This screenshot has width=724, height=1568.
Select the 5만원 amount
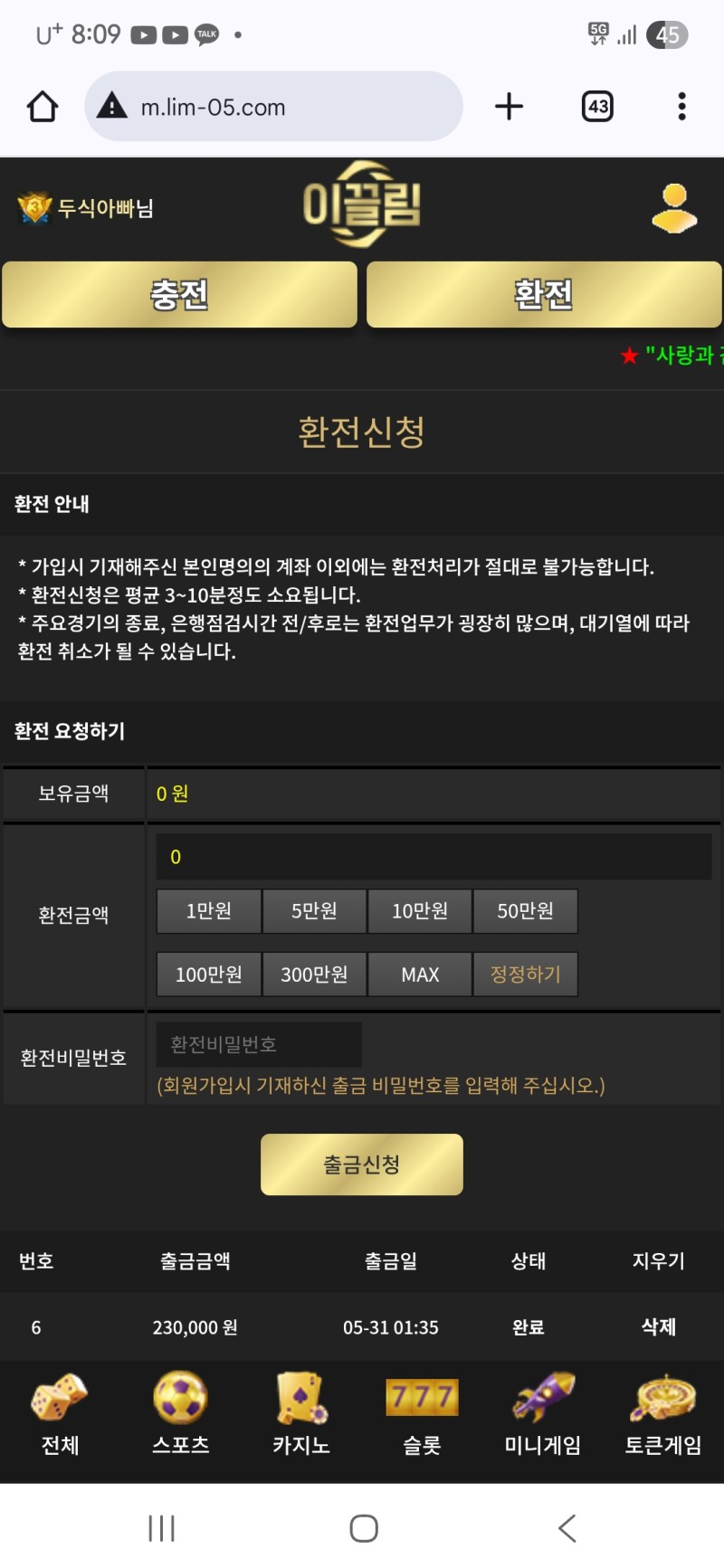tap(314, 911)
